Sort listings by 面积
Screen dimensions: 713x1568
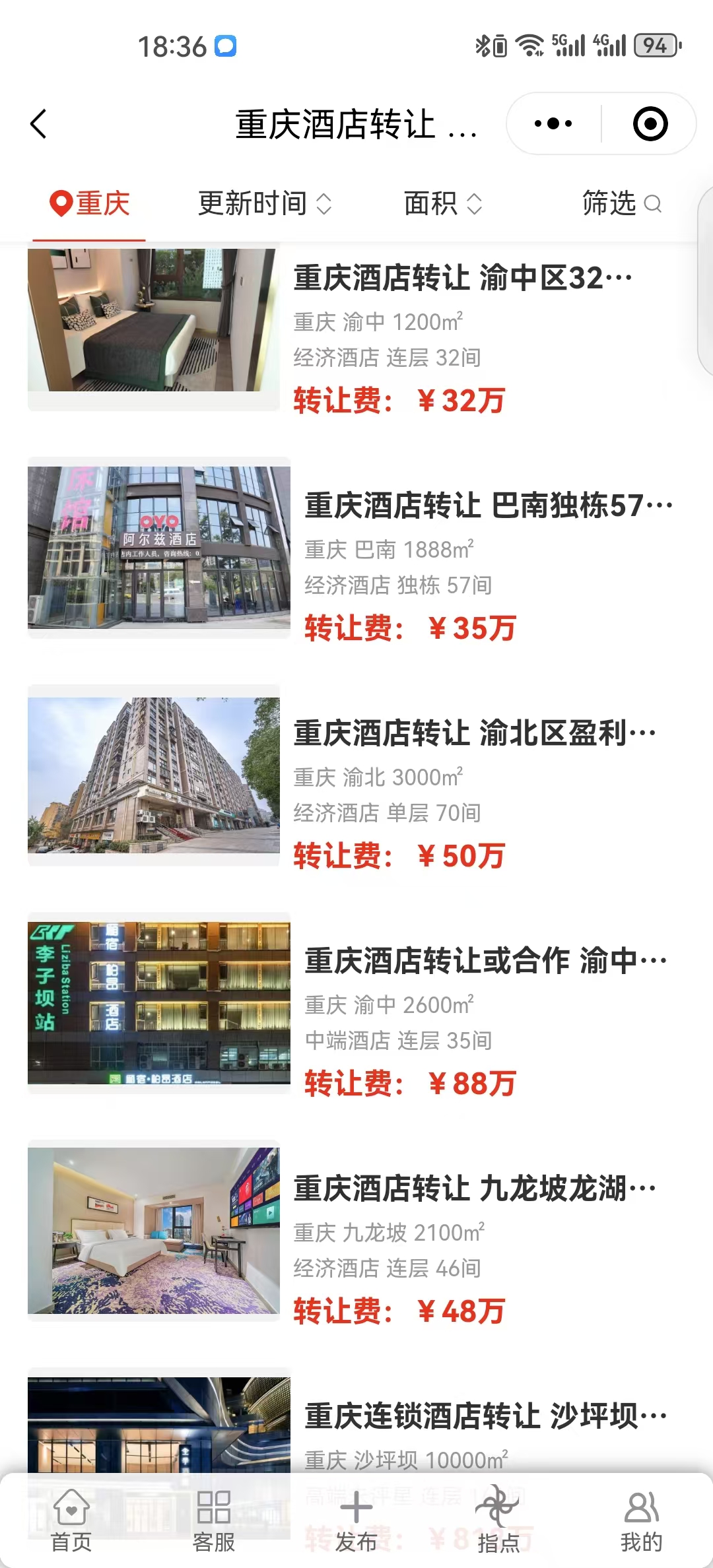pyautogui.click(x=442, y=203)
